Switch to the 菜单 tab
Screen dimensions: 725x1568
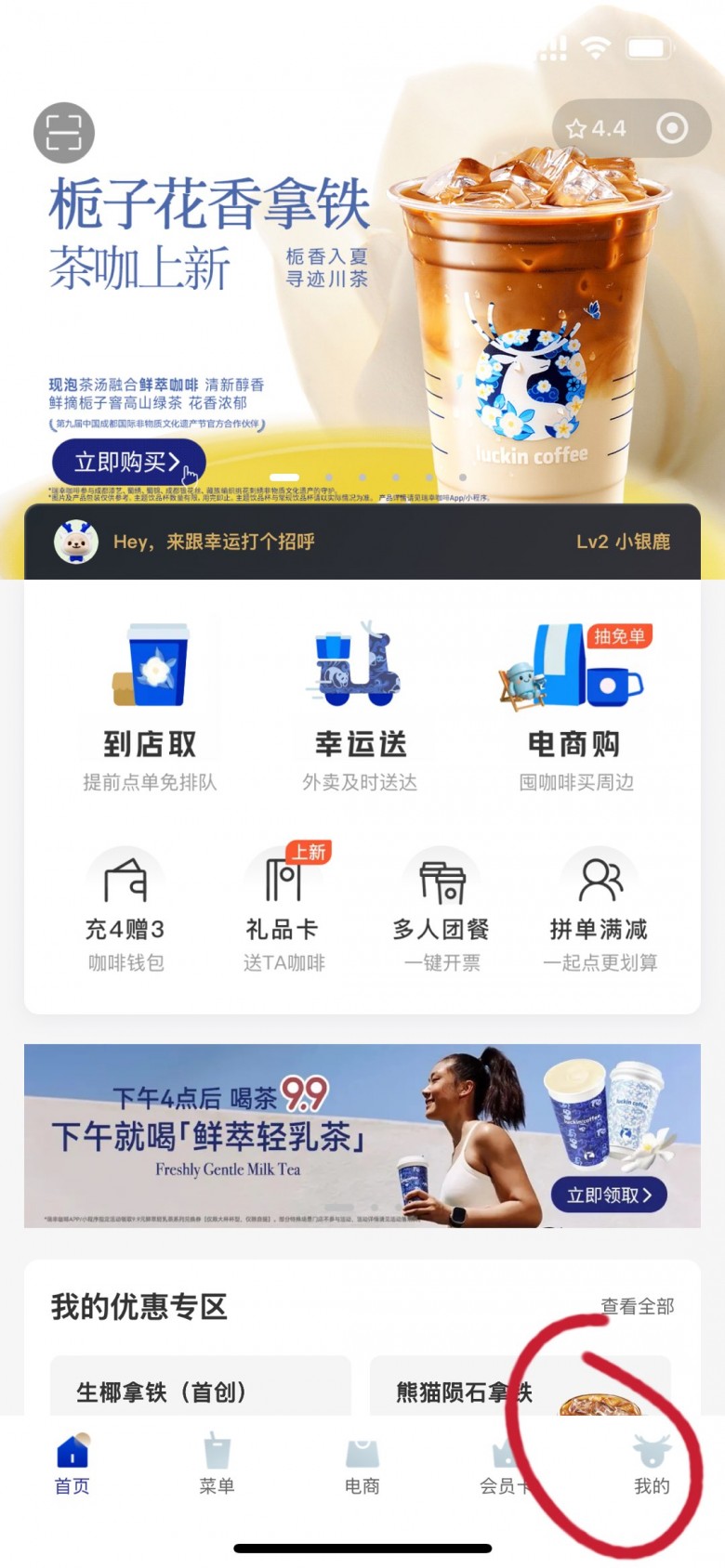point(217,1464)
